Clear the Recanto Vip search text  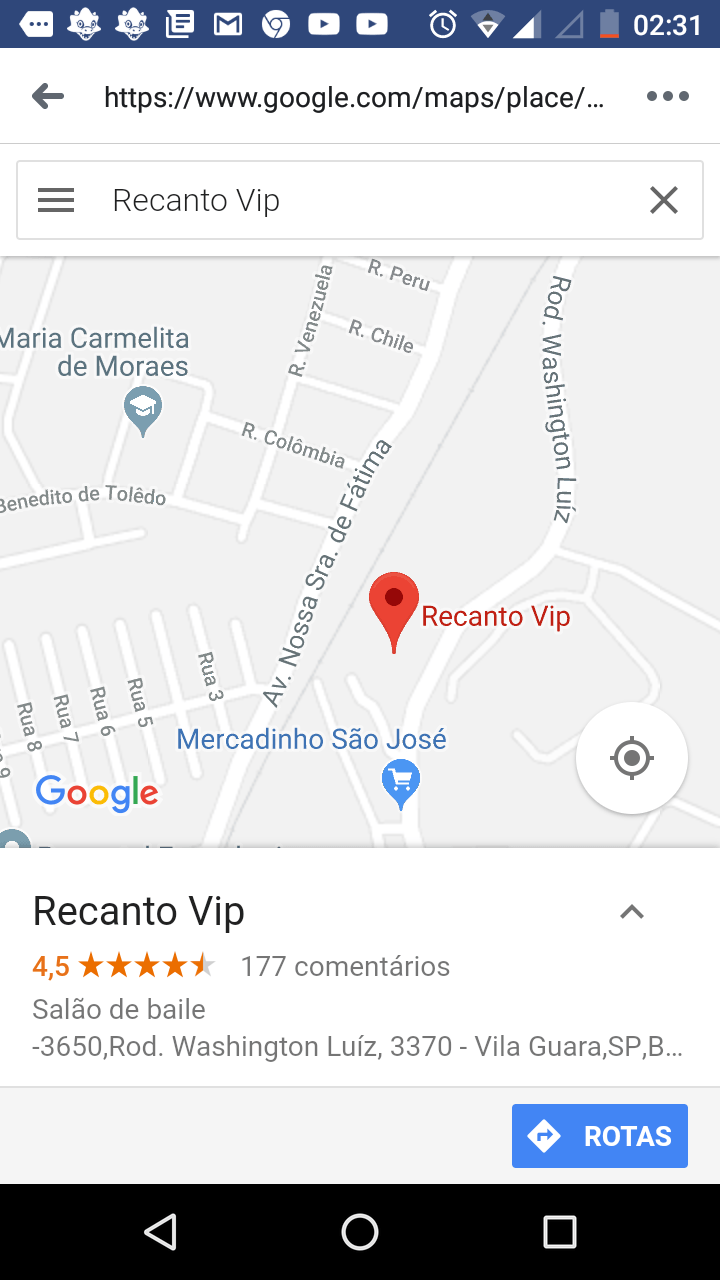[664, 201]
